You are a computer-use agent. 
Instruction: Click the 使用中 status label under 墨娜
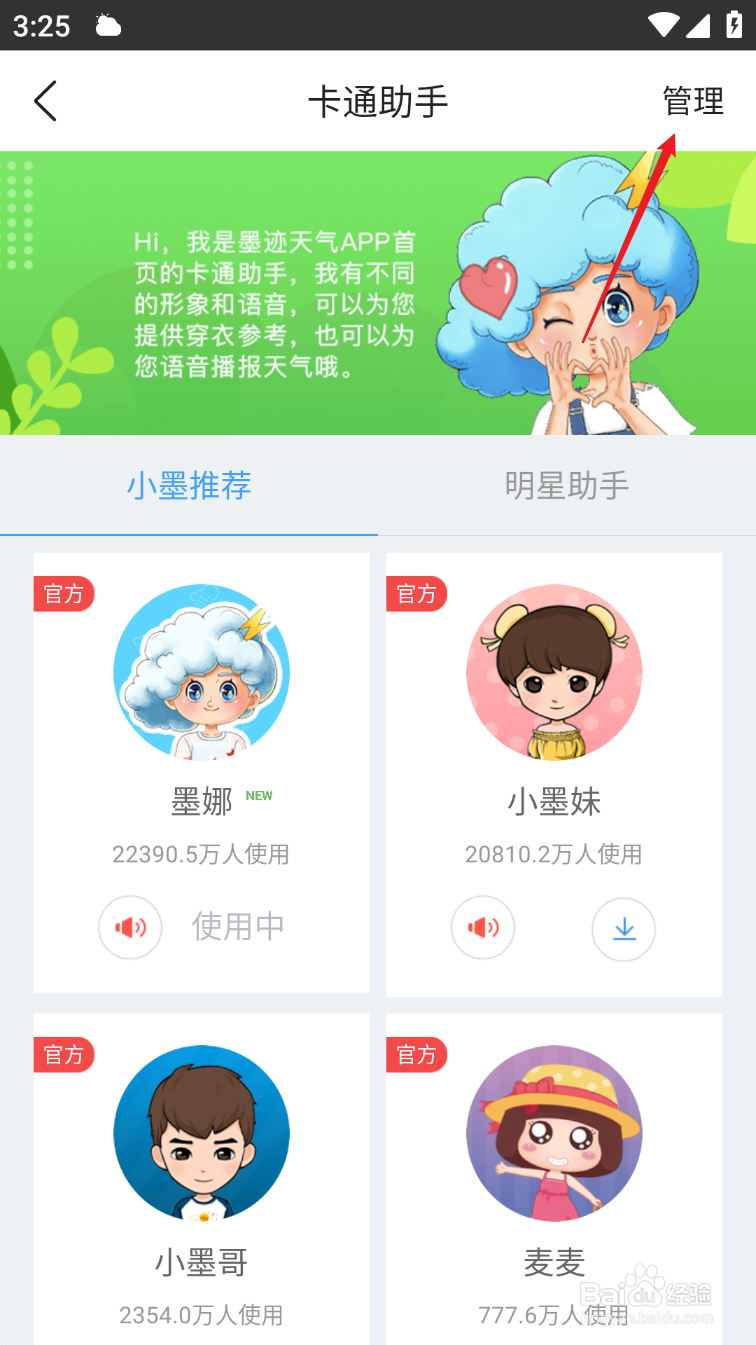[x=238, y=927]
